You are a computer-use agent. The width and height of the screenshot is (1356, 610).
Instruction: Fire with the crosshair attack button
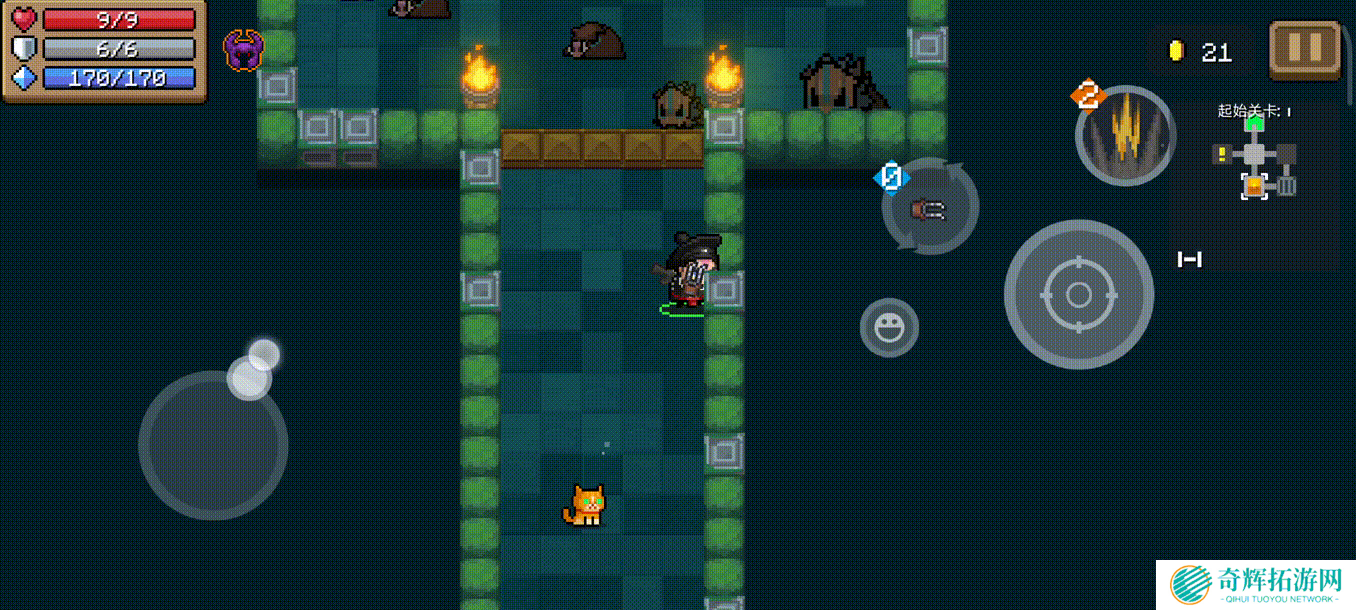click(1078, 295)
